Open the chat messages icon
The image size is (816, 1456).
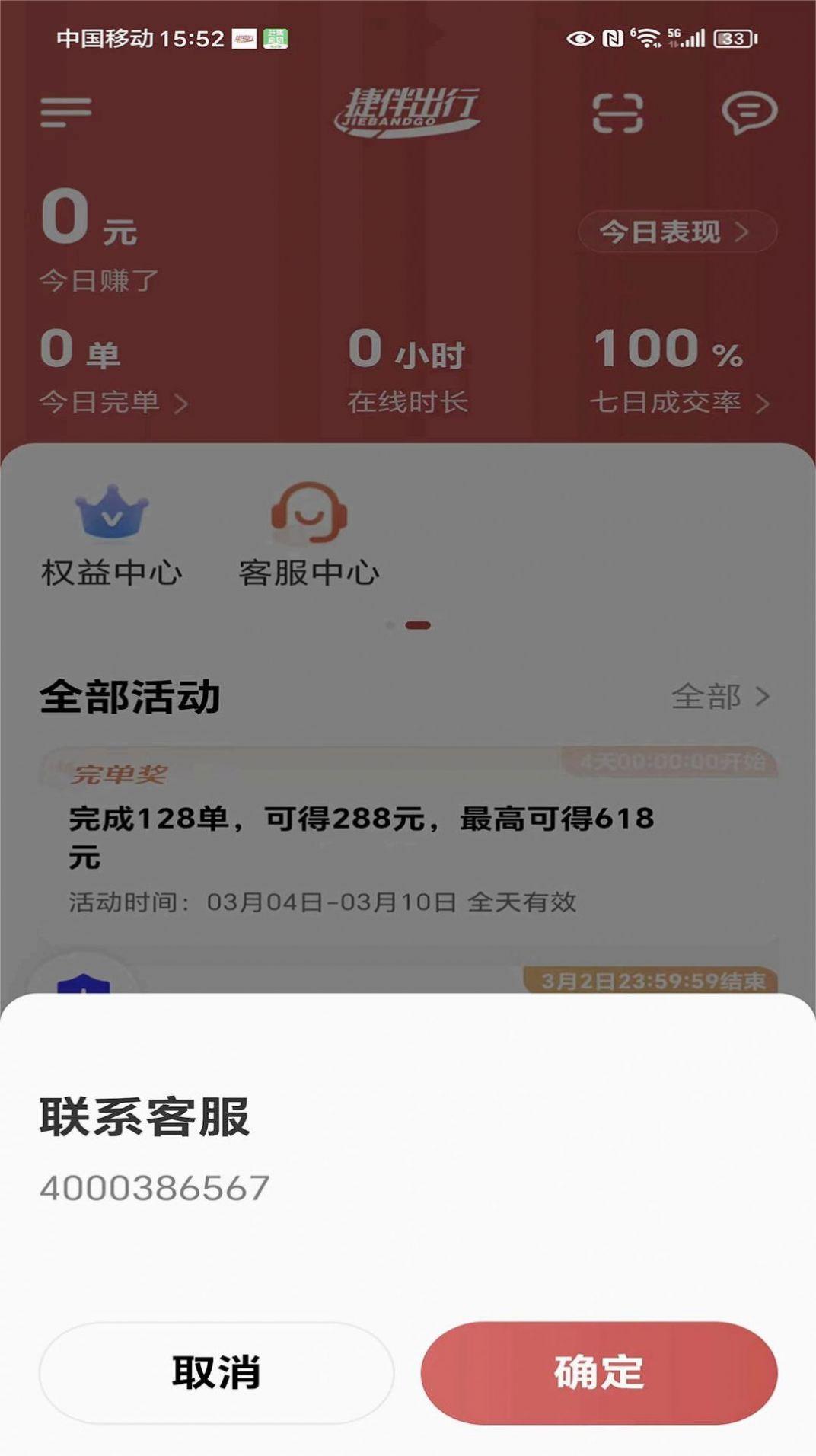750,114
